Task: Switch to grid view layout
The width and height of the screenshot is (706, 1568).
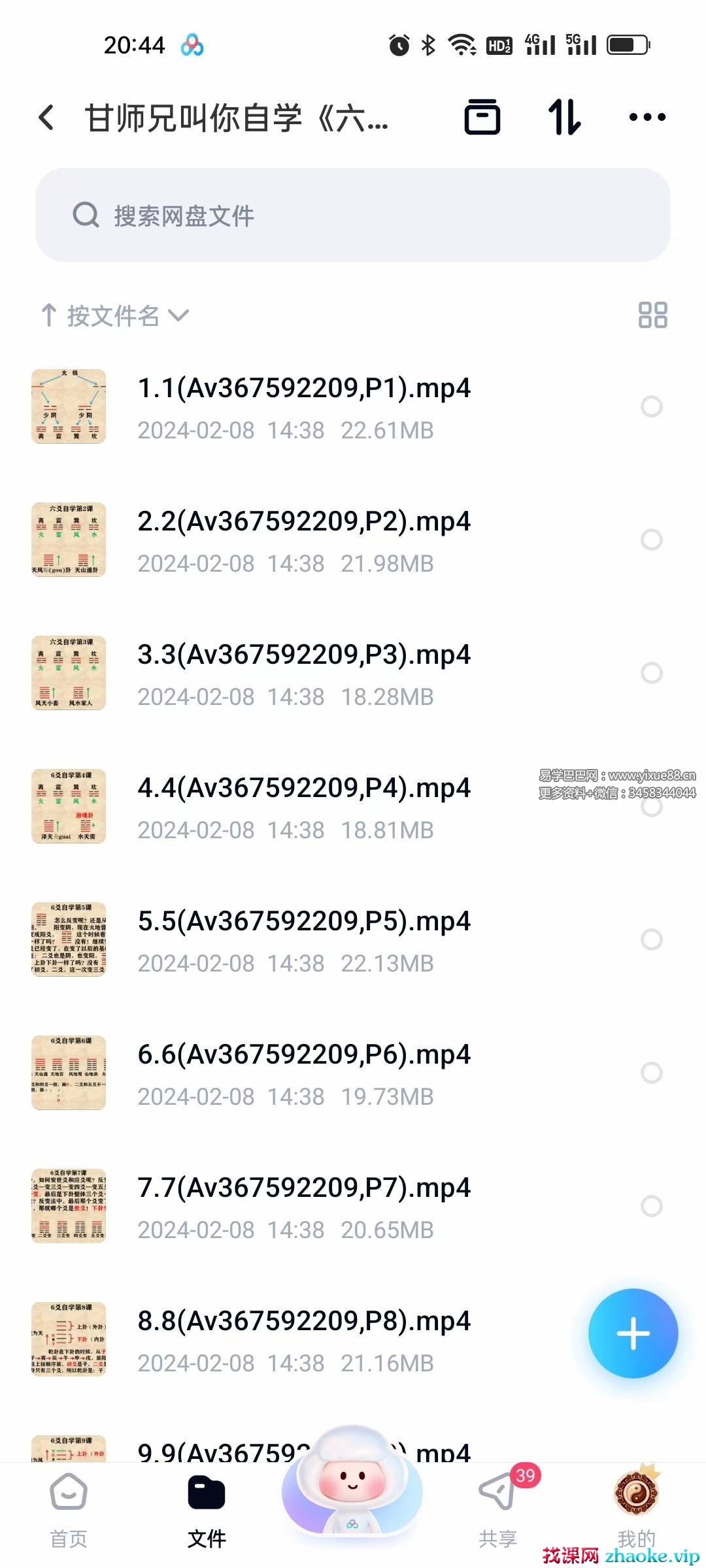Action: 652,315
